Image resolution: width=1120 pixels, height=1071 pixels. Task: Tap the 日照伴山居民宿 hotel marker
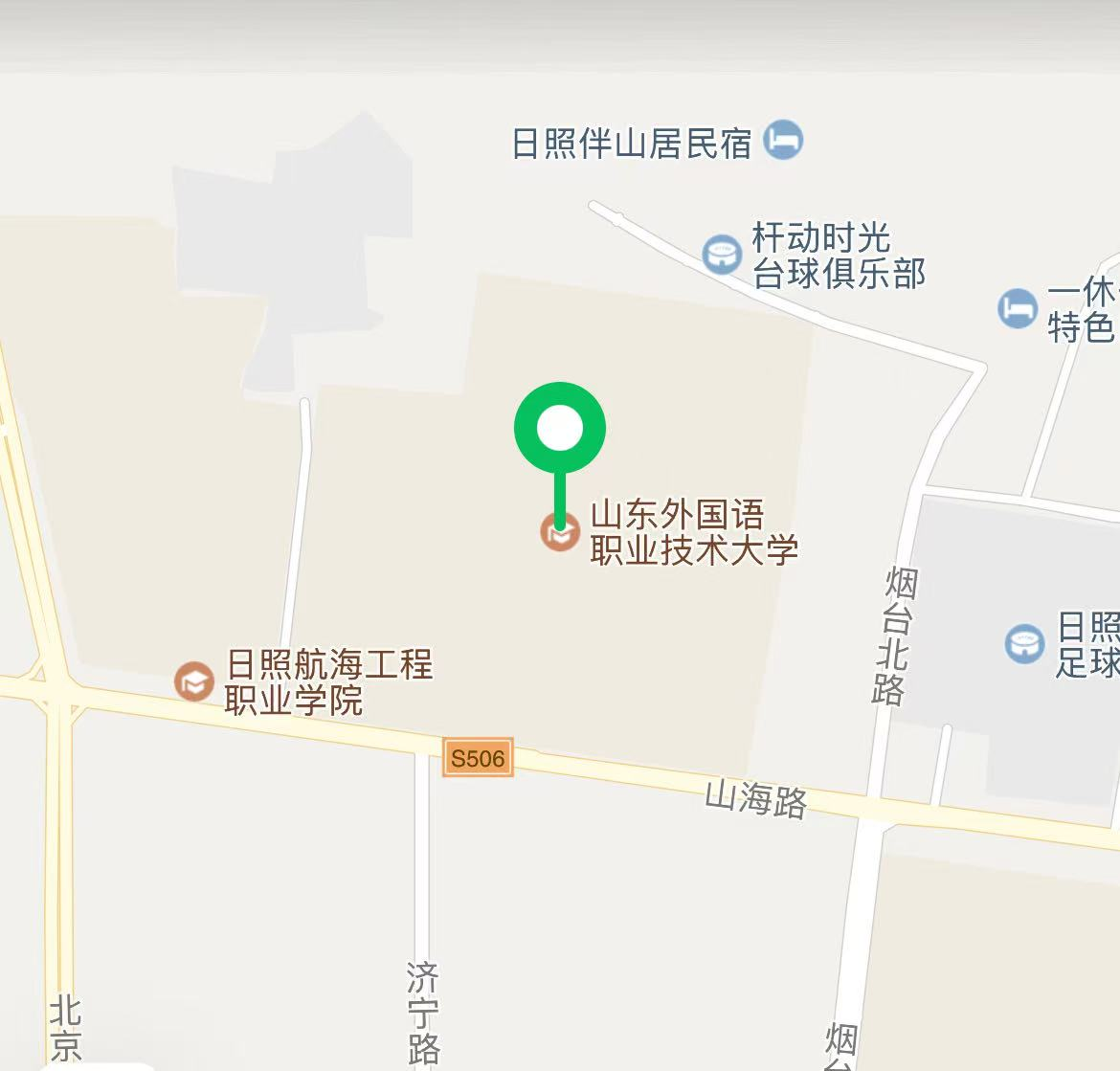coord(783,141)
